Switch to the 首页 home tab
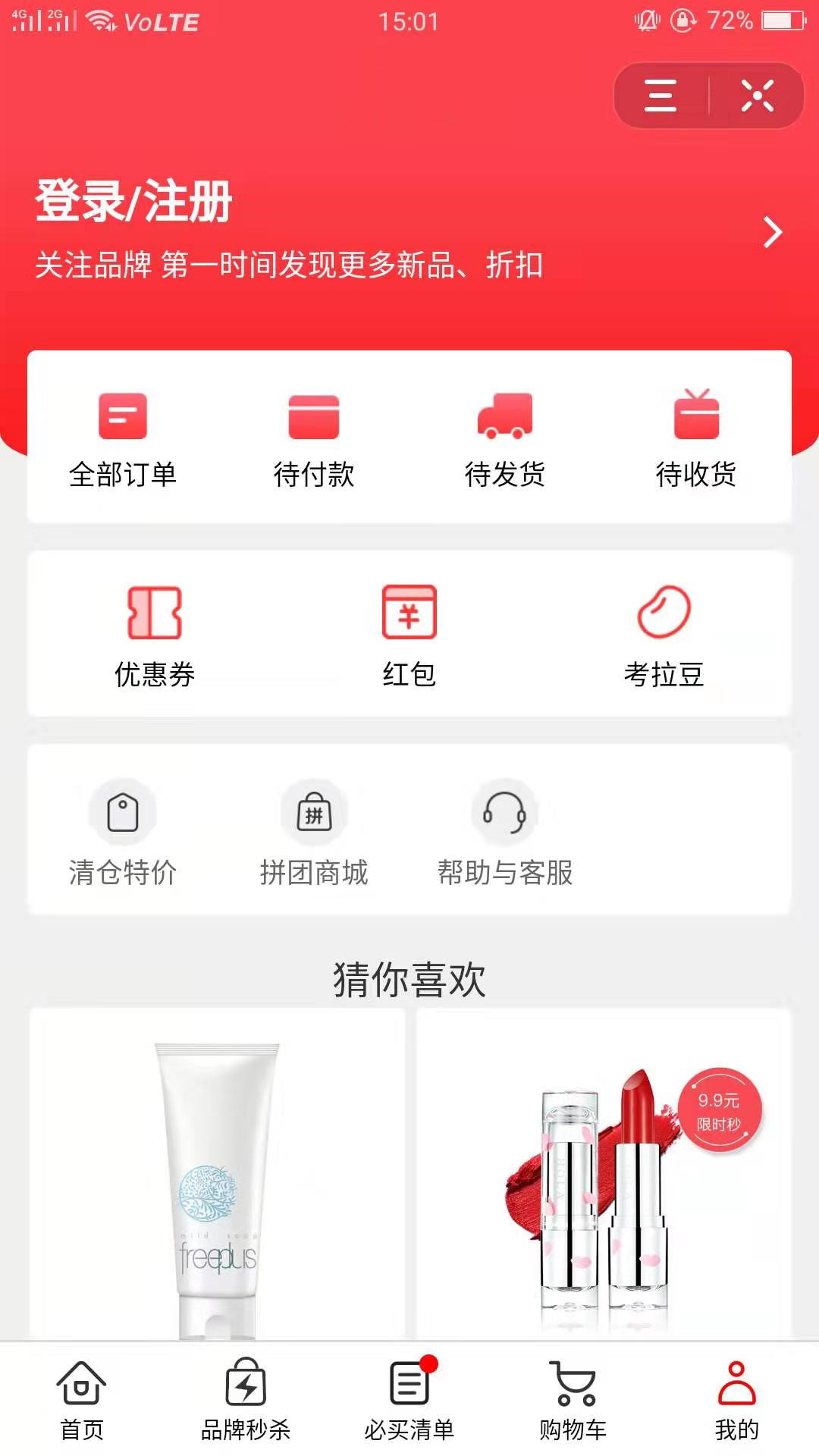The image size is (819, 1456). pyautogui.click(x=82, y=1400)
